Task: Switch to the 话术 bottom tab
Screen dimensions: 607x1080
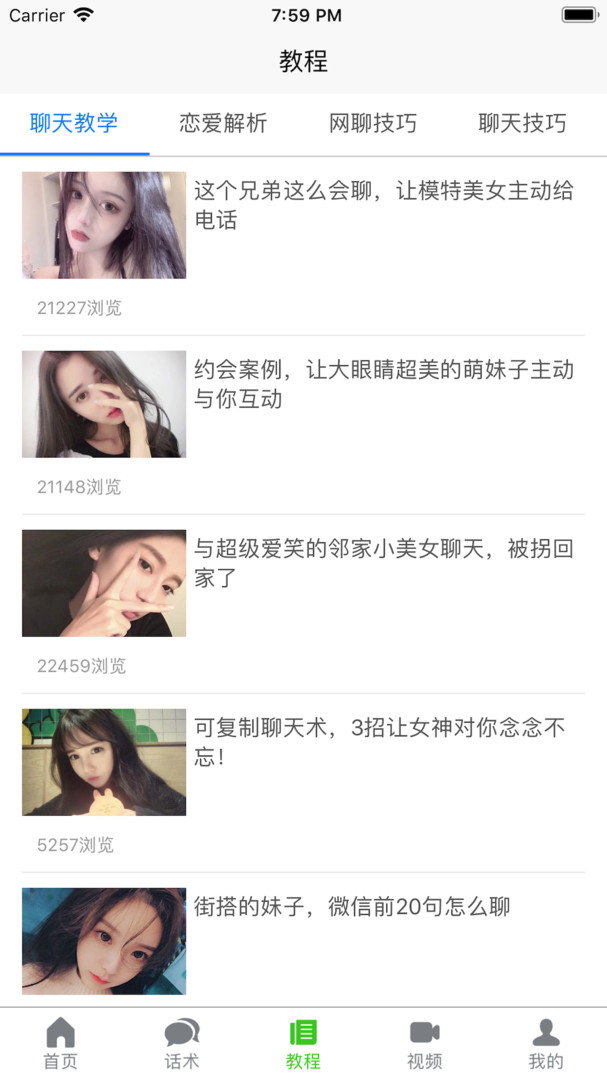Action: (182, 1043)
